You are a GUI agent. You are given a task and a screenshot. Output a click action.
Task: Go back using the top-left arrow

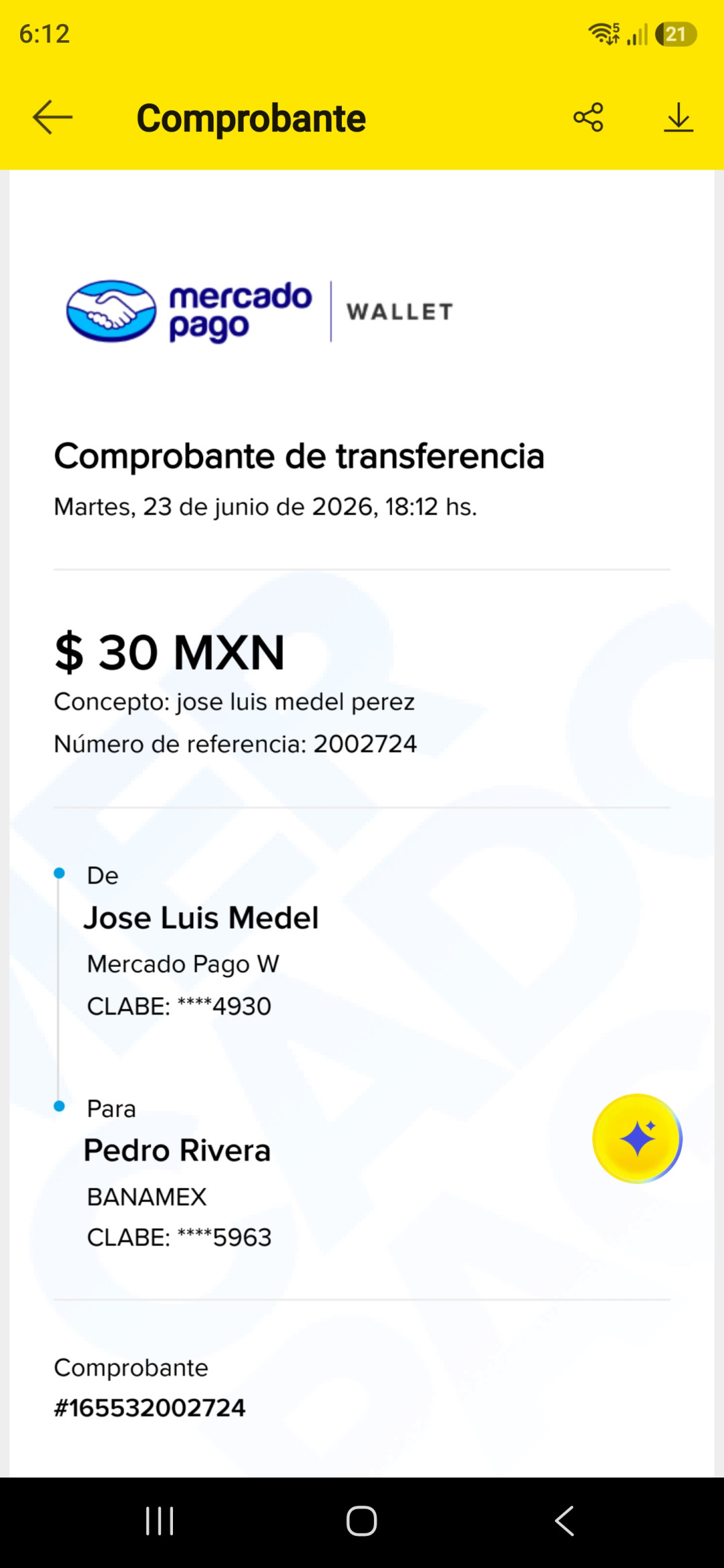(52, 117)
